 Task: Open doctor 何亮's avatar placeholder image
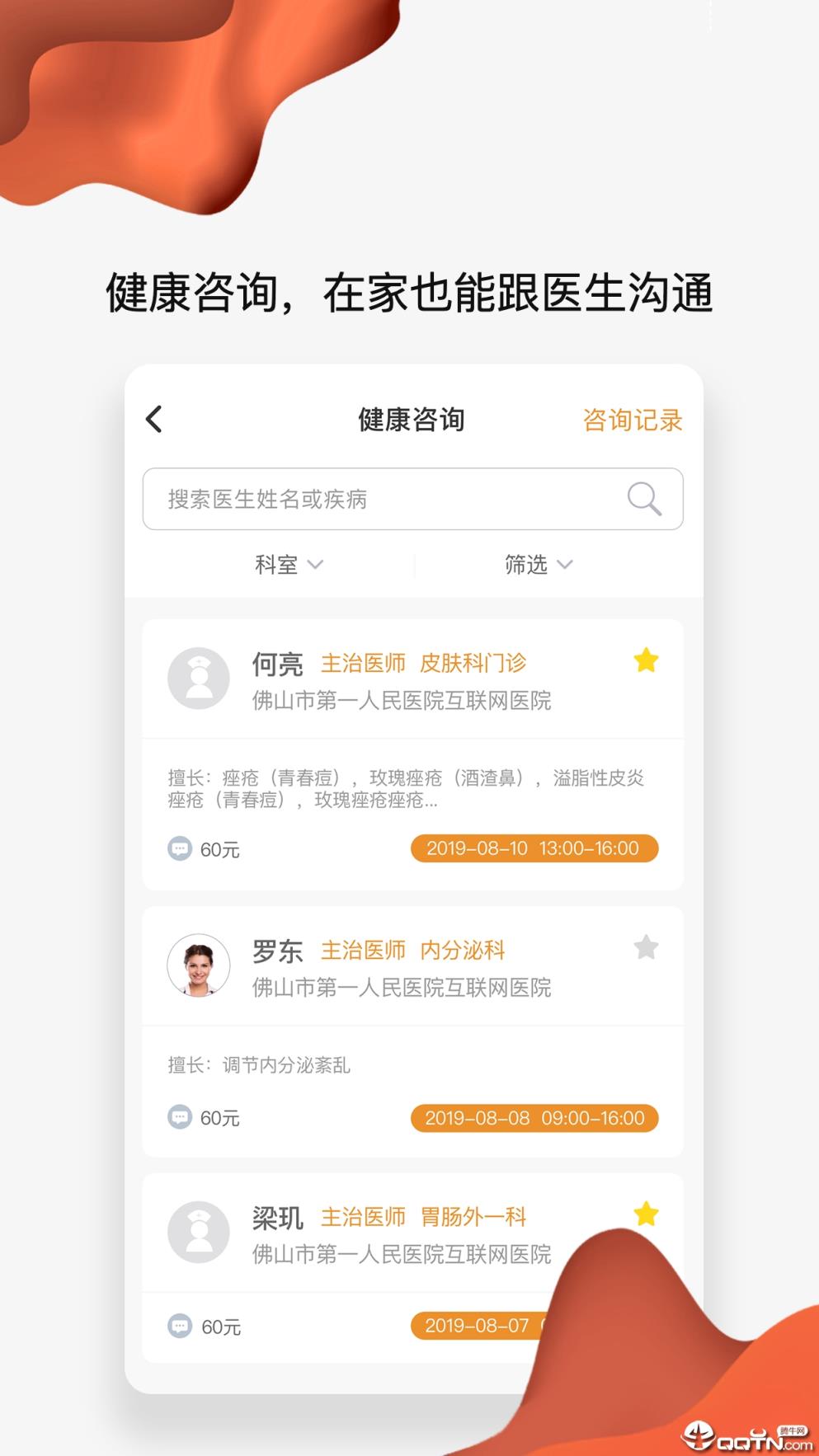tap(199, 679)
